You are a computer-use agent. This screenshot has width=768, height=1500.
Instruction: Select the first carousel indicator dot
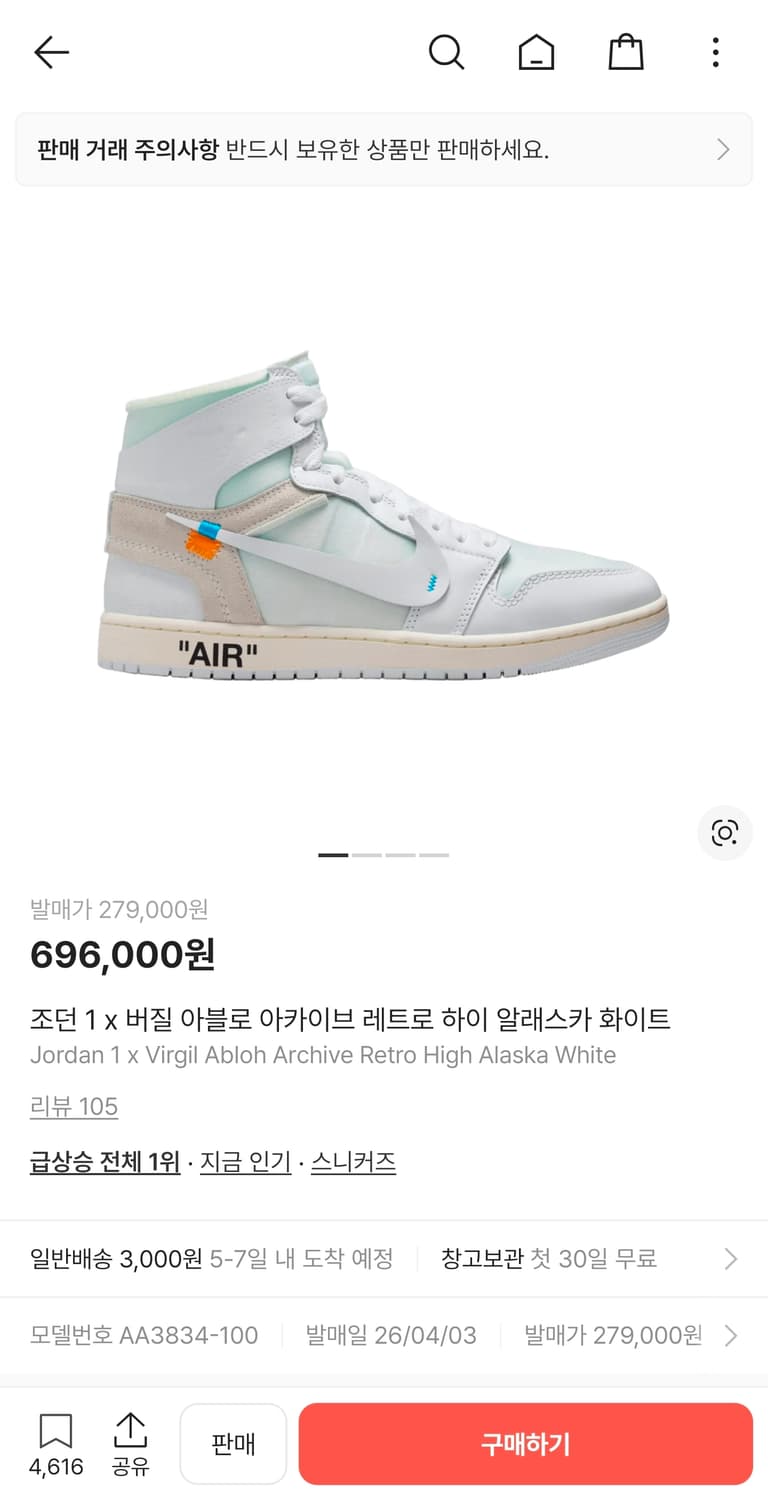coord(331,856)
